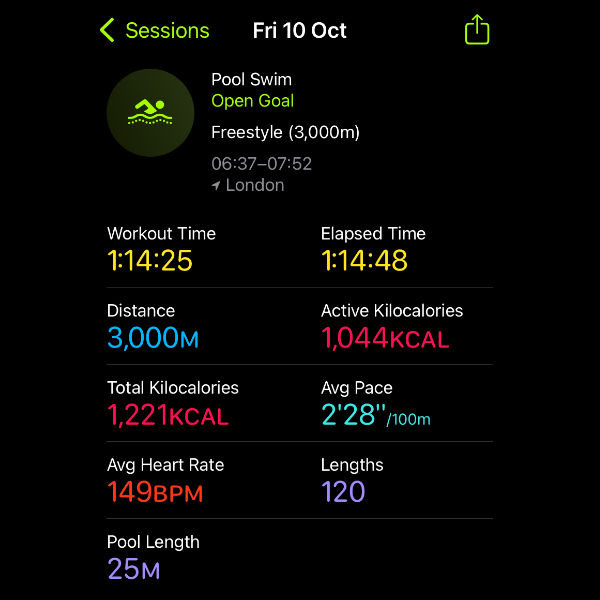Share this pool swim workout
Viewport: 600px width, 600px height.
(x=477, y=30)
